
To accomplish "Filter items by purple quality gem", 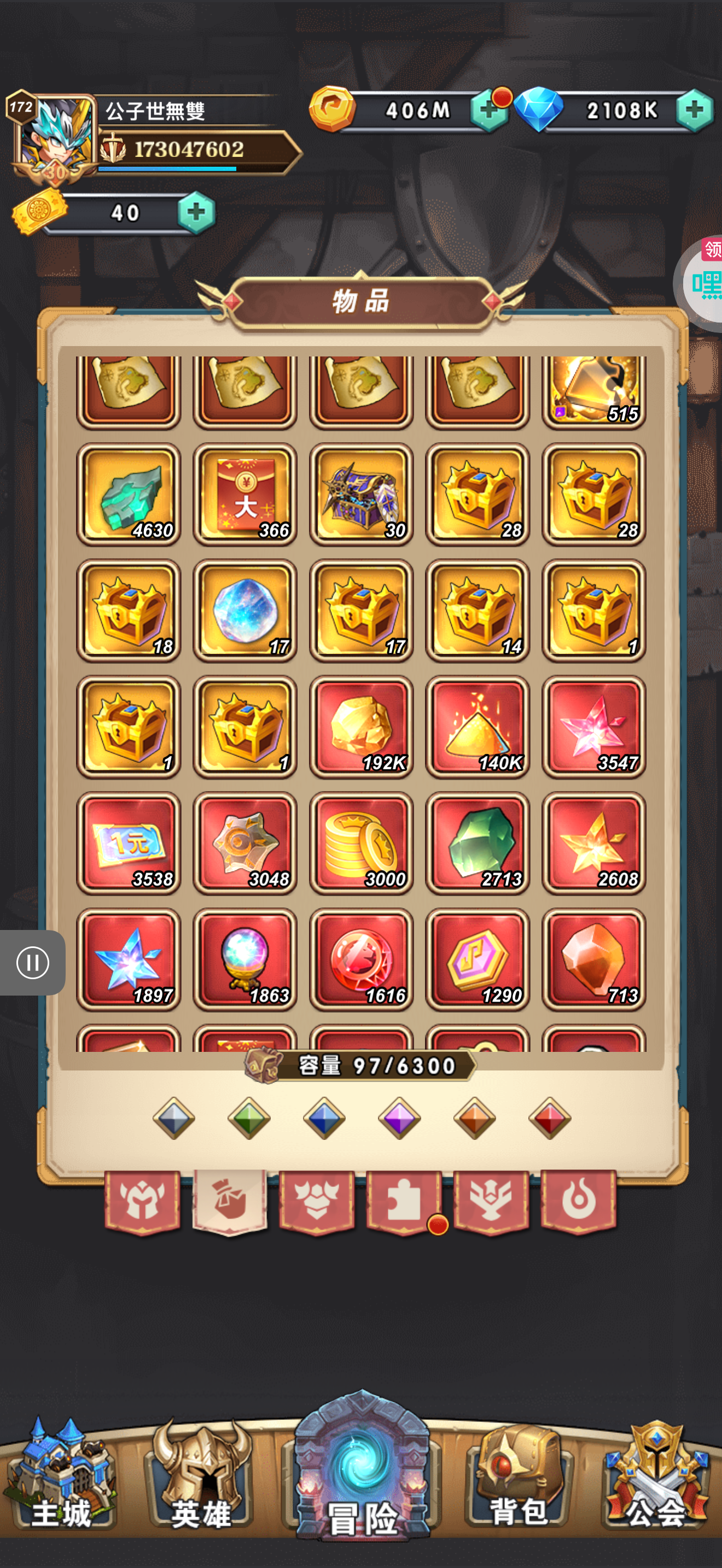I will point(399,1118).
